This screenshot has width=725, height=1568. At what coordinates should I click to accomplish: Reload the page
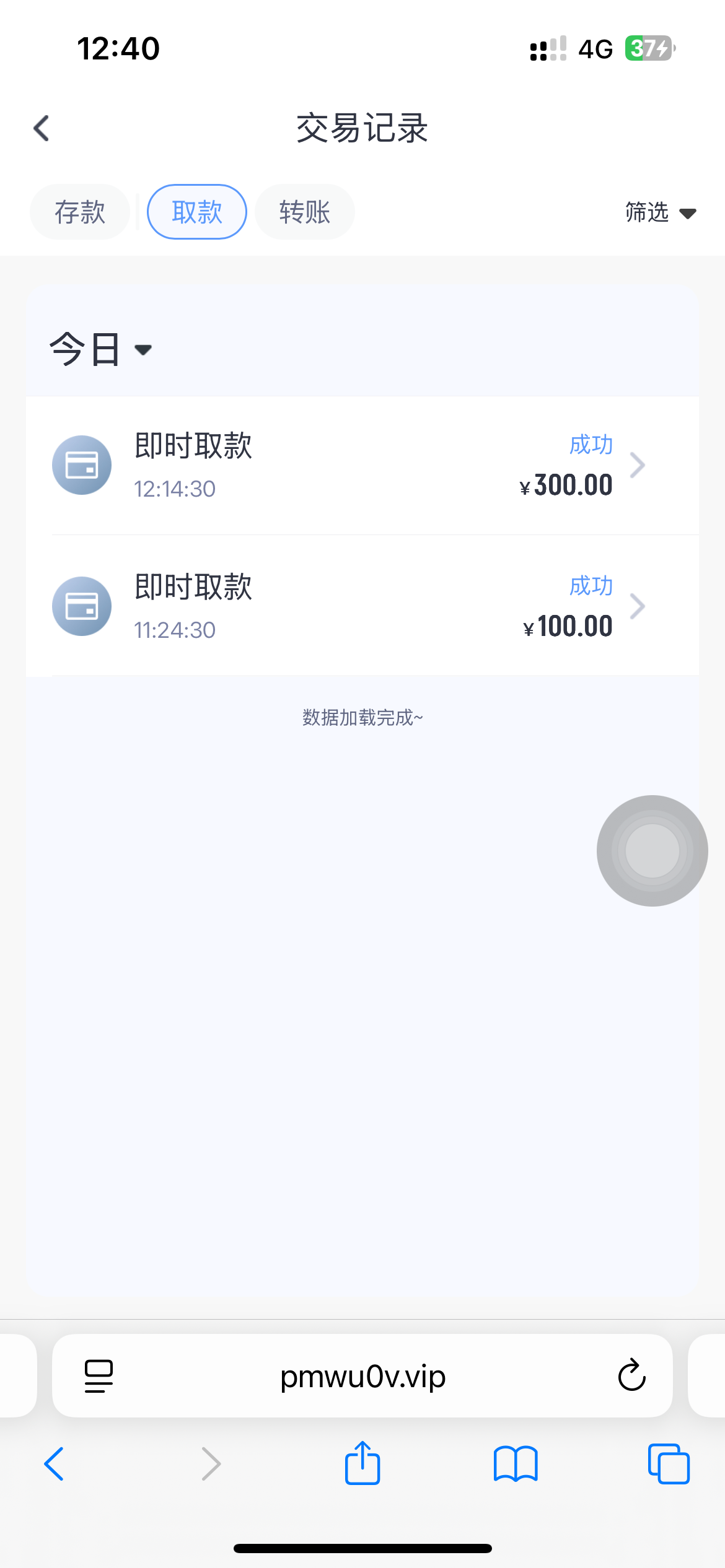(631, 1376)
